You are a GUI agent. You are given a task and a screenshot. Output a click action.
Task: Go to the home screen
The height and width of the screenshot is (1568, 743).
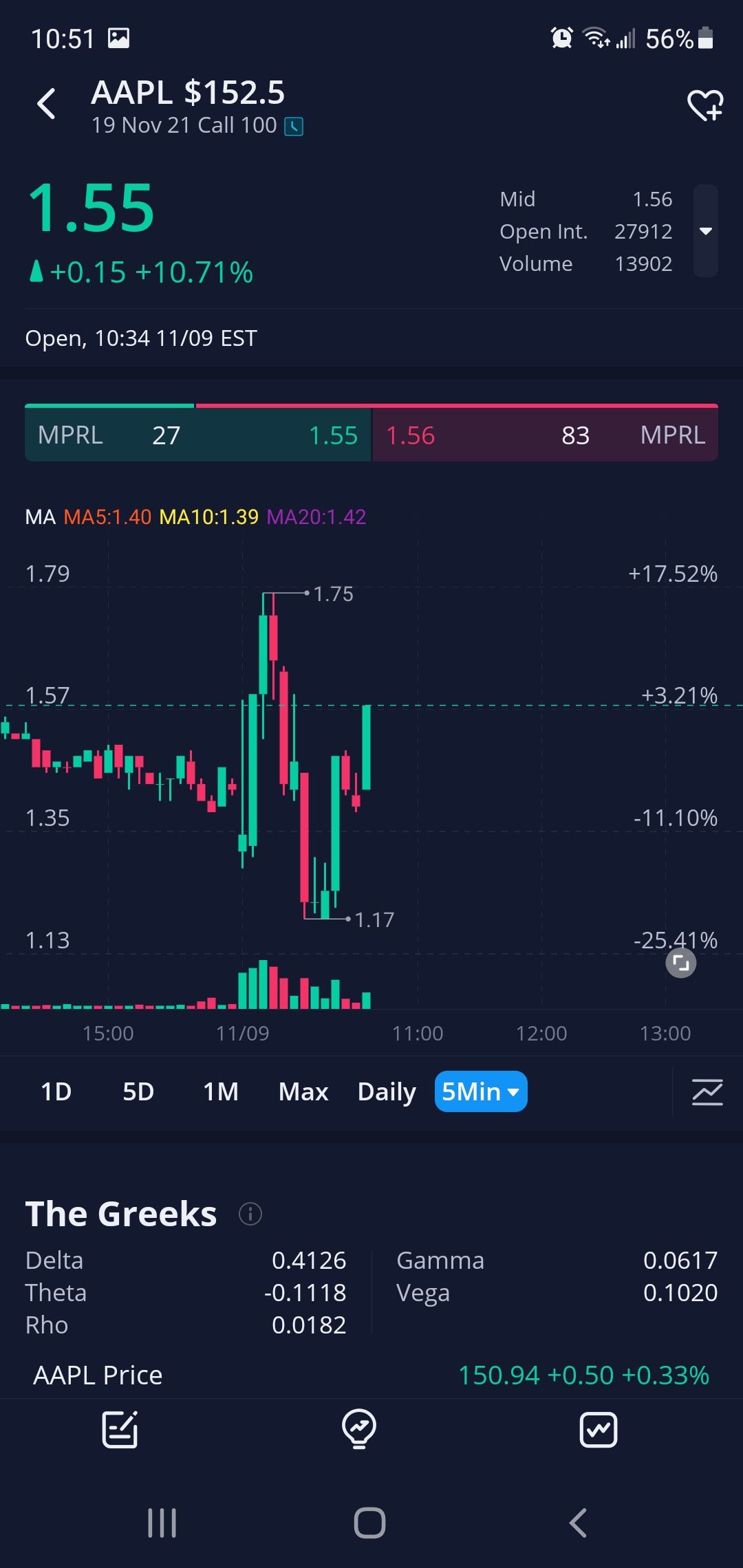click(370, 1523)
